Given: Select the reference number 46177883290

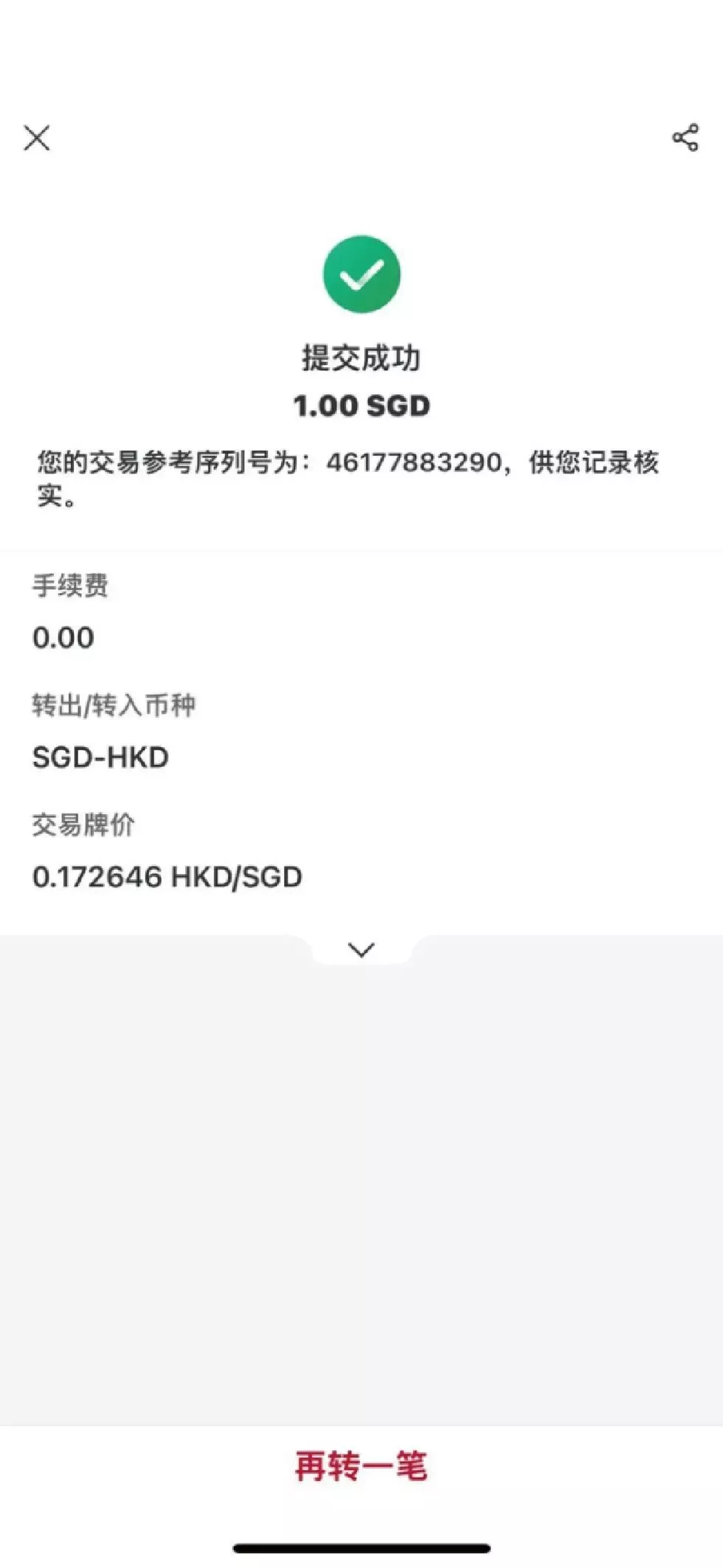Looking at the screenshot, I should (x=417, y=463).
